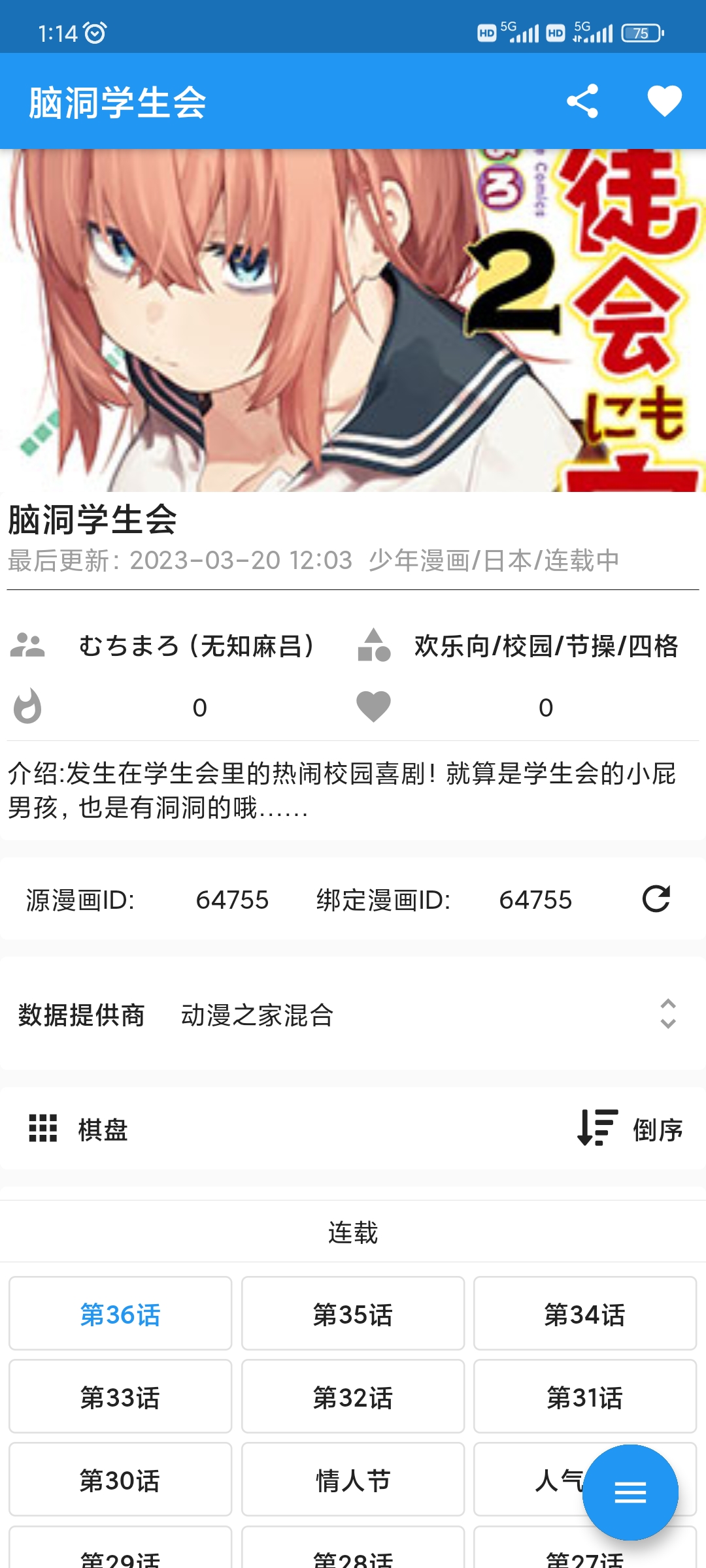The image size is (706, 1568).
Task: Open chapter 第33话
Action: pos(120,1397)
